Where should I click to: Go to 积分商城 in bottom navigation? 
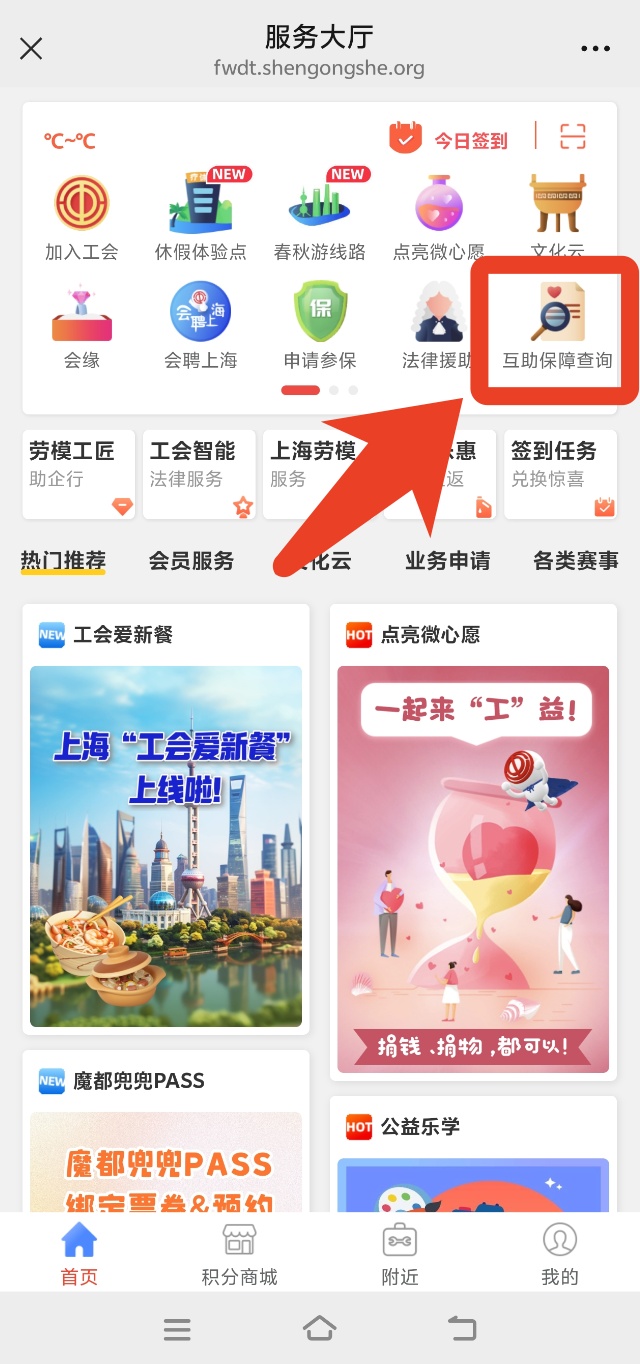click(x=239, y=1254)
